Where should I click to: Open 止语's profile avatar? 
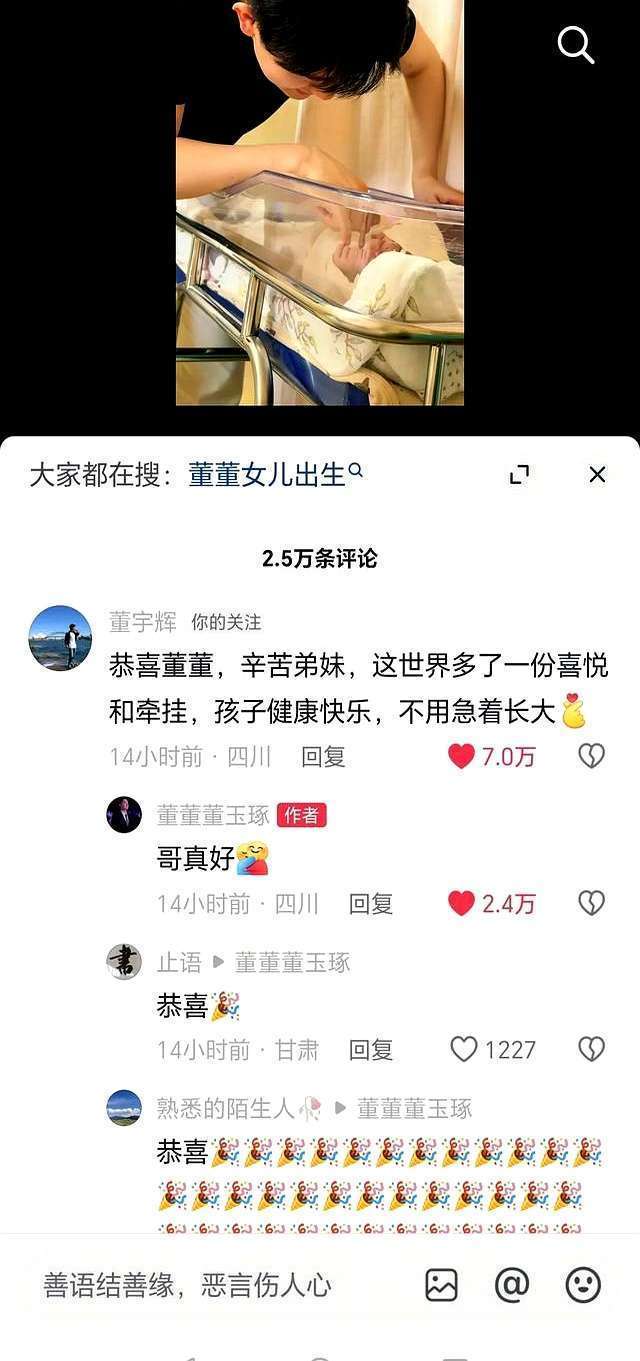coord(124,962)
